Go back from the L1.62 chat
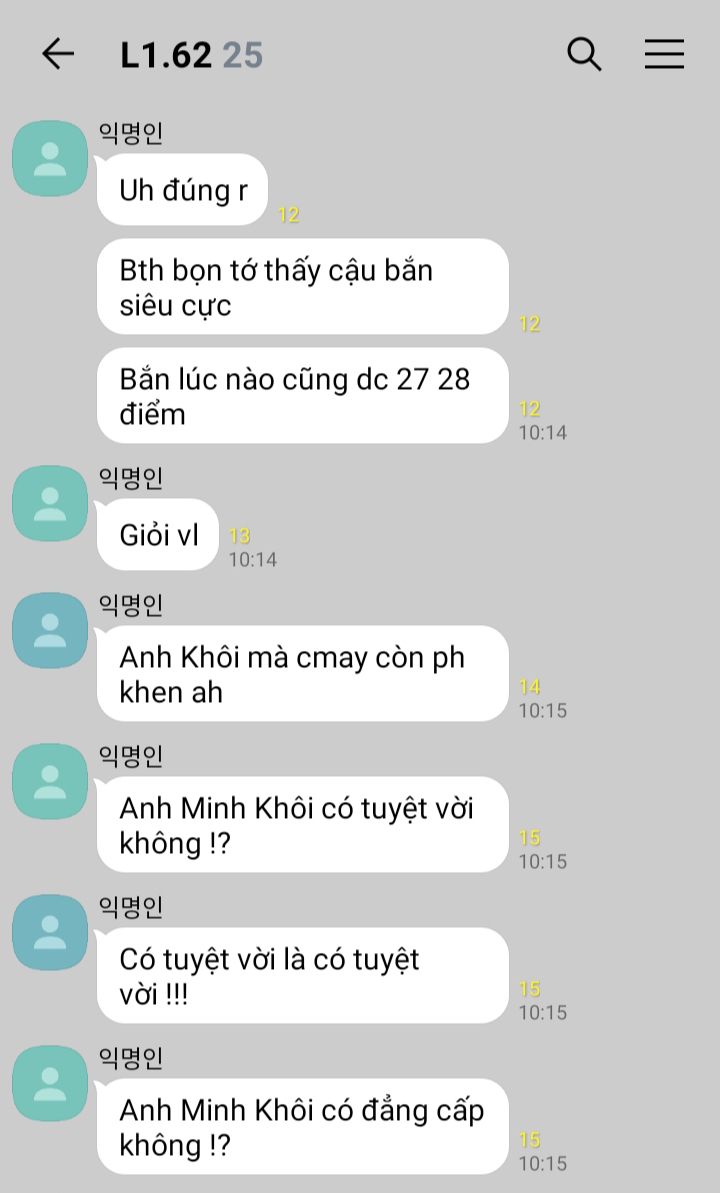Screen dimensions: 720x1193 58,54
